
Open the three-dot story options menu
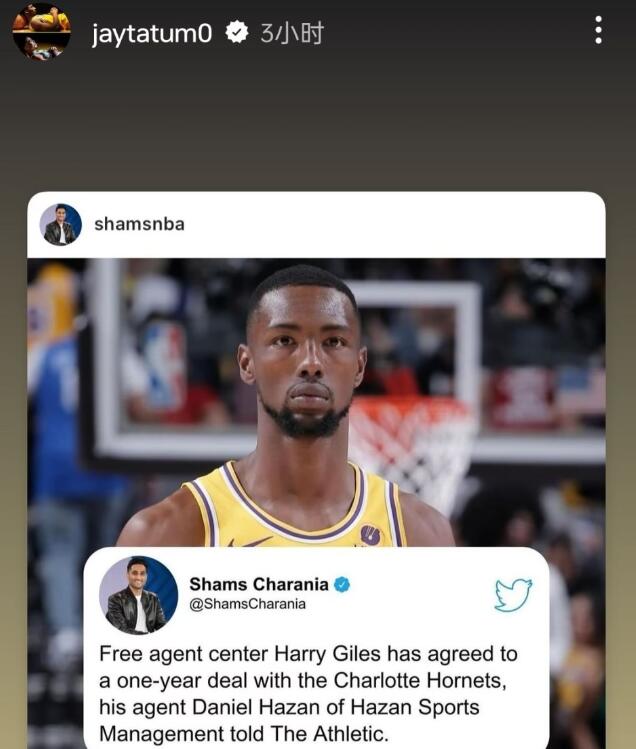[598, 31]
